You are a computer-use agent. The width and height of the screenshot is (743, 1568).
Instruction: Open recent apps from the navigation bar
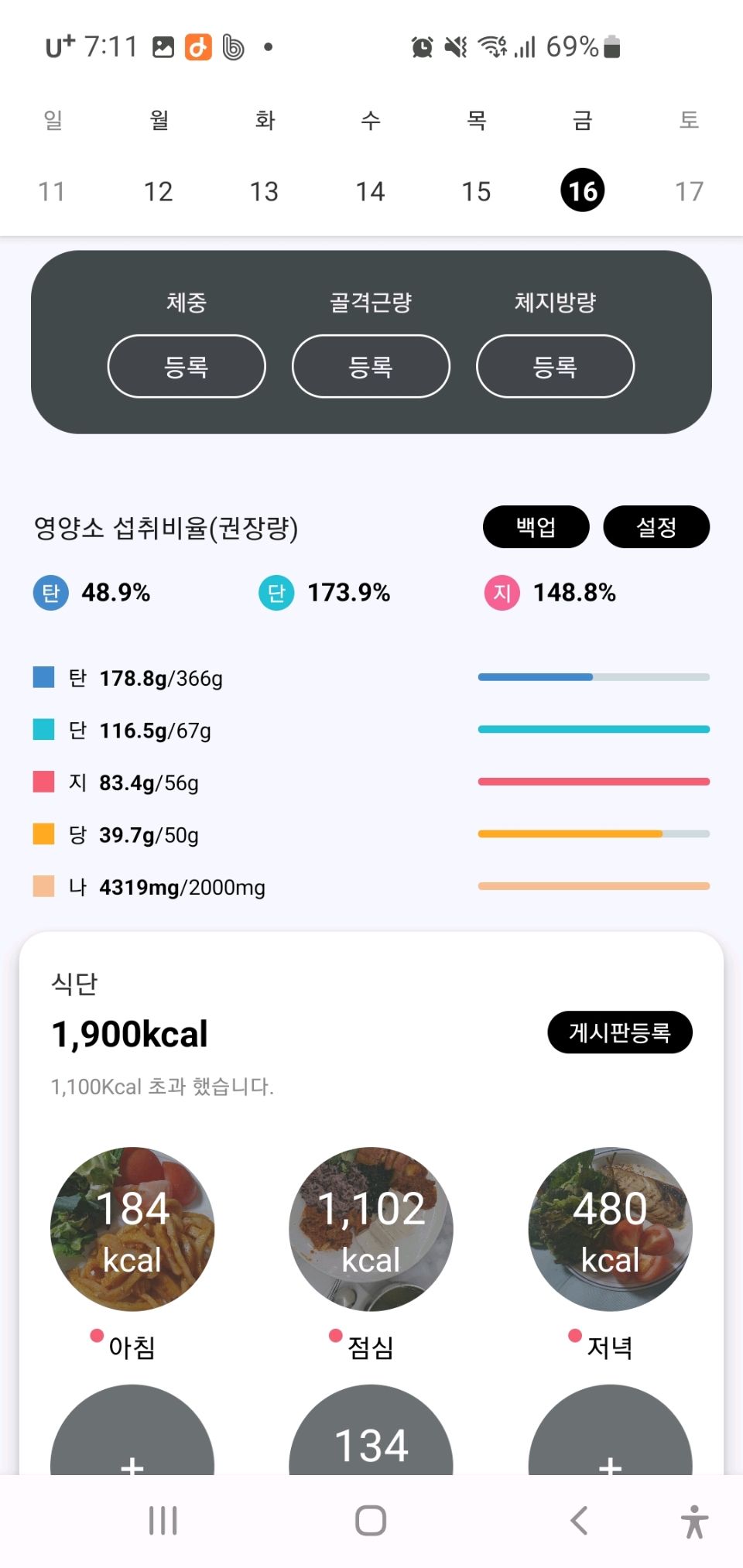coord(163,1521)
